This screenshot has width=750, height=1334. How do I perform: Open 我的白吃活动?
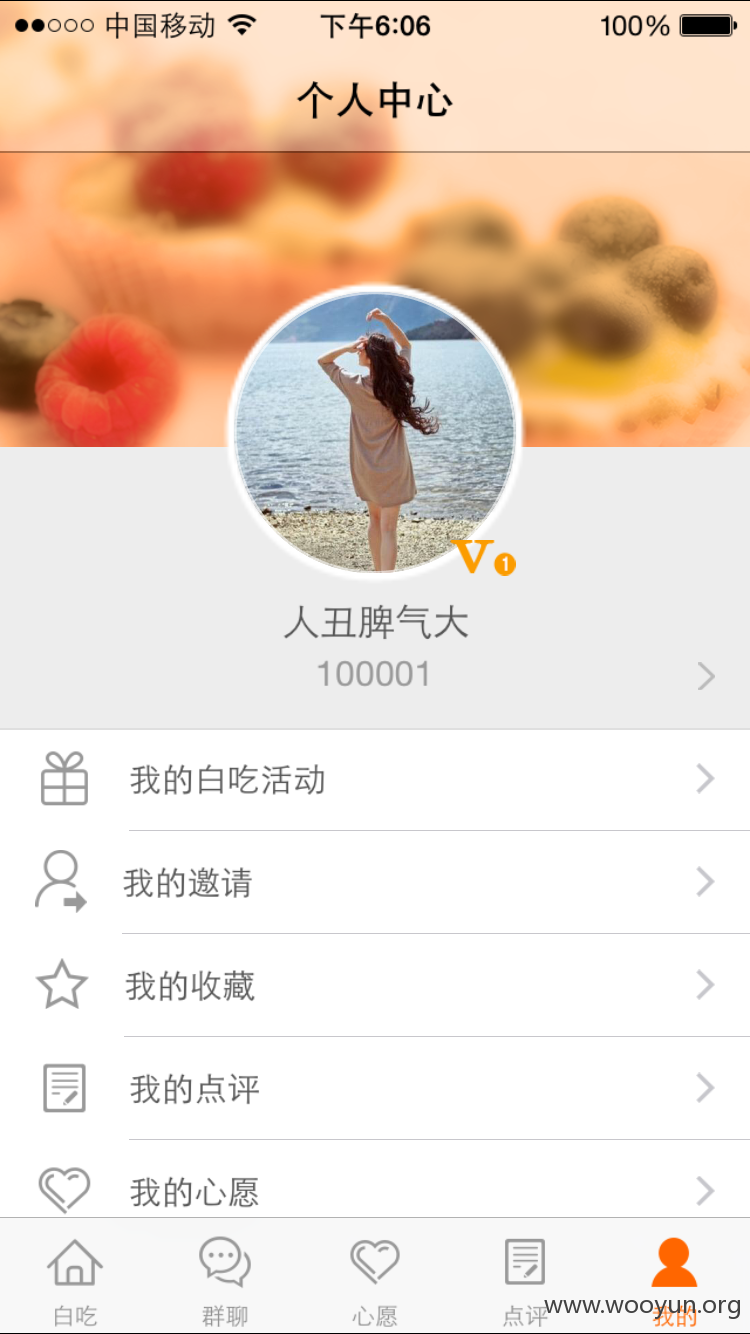(375, 780)
